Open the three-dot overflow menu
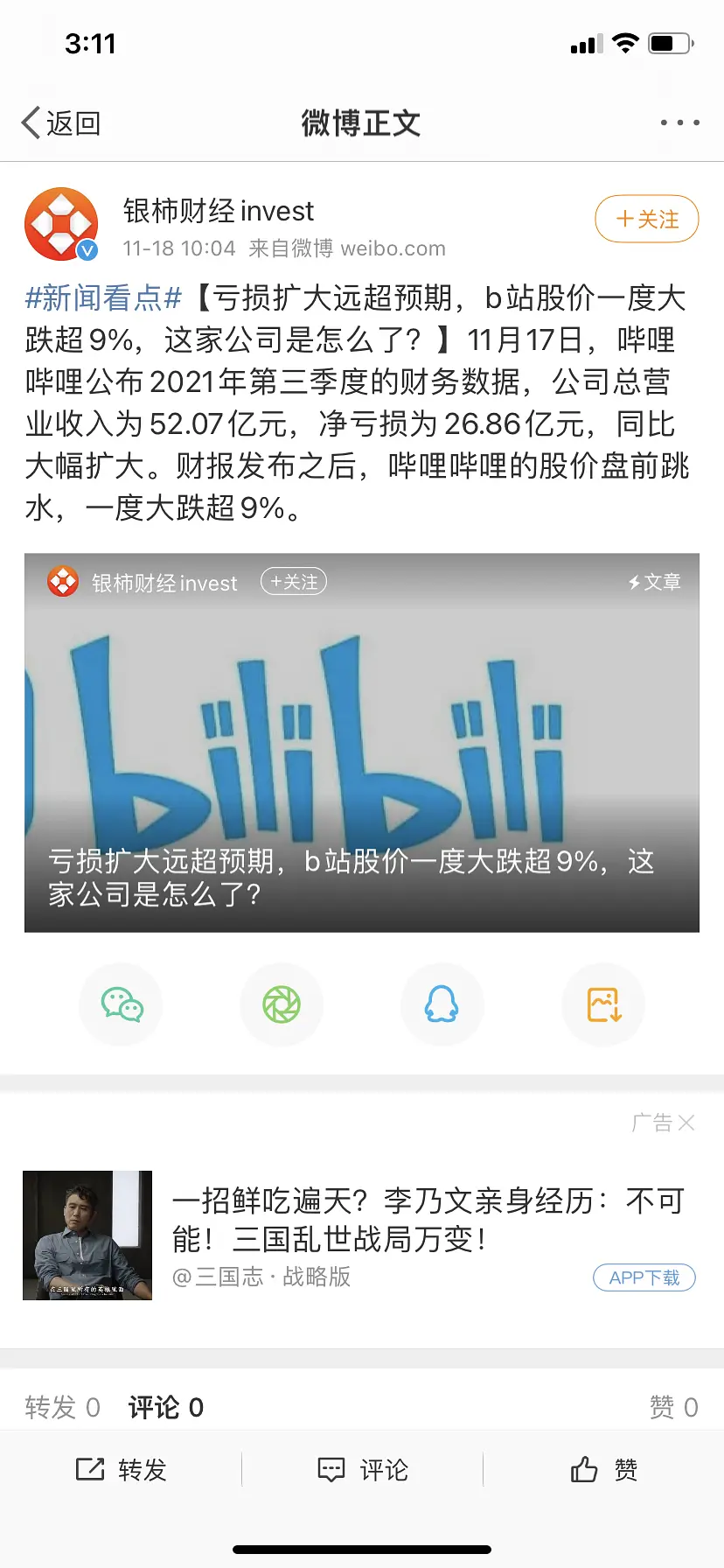Screen dimensions: 724x1568 (x=679, y=122)
